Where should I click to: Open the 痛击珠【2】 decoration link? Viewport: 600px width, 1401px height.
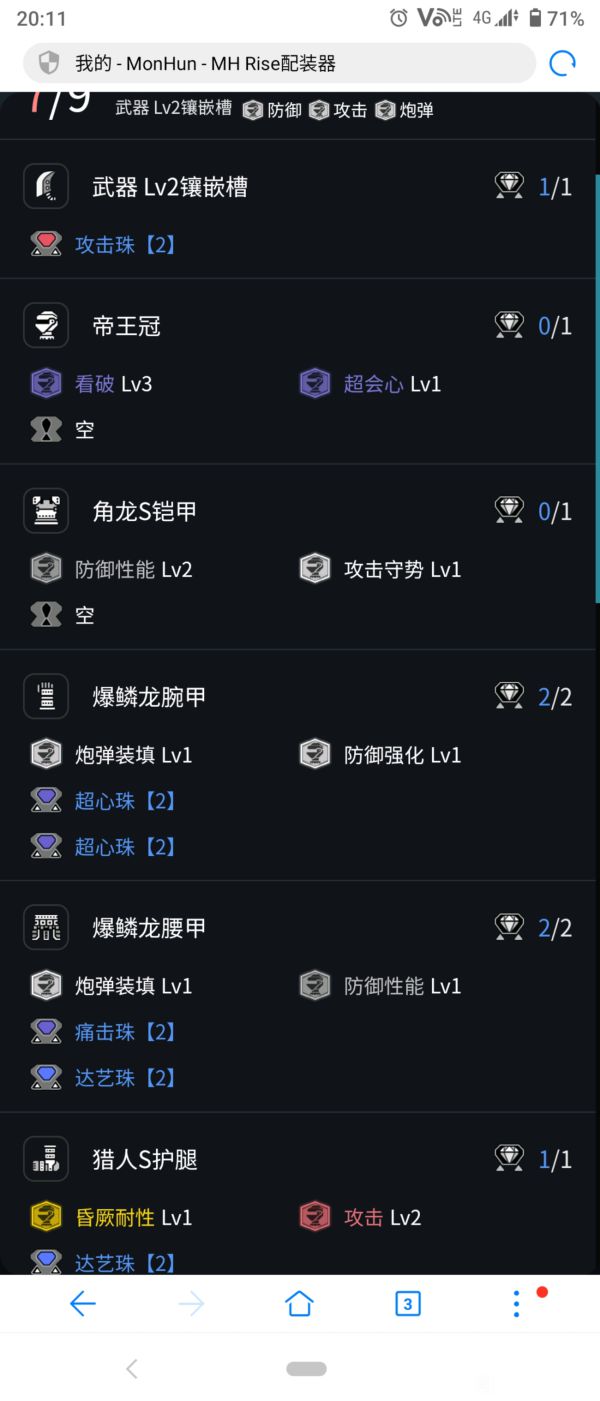[x=125, y=1032]
